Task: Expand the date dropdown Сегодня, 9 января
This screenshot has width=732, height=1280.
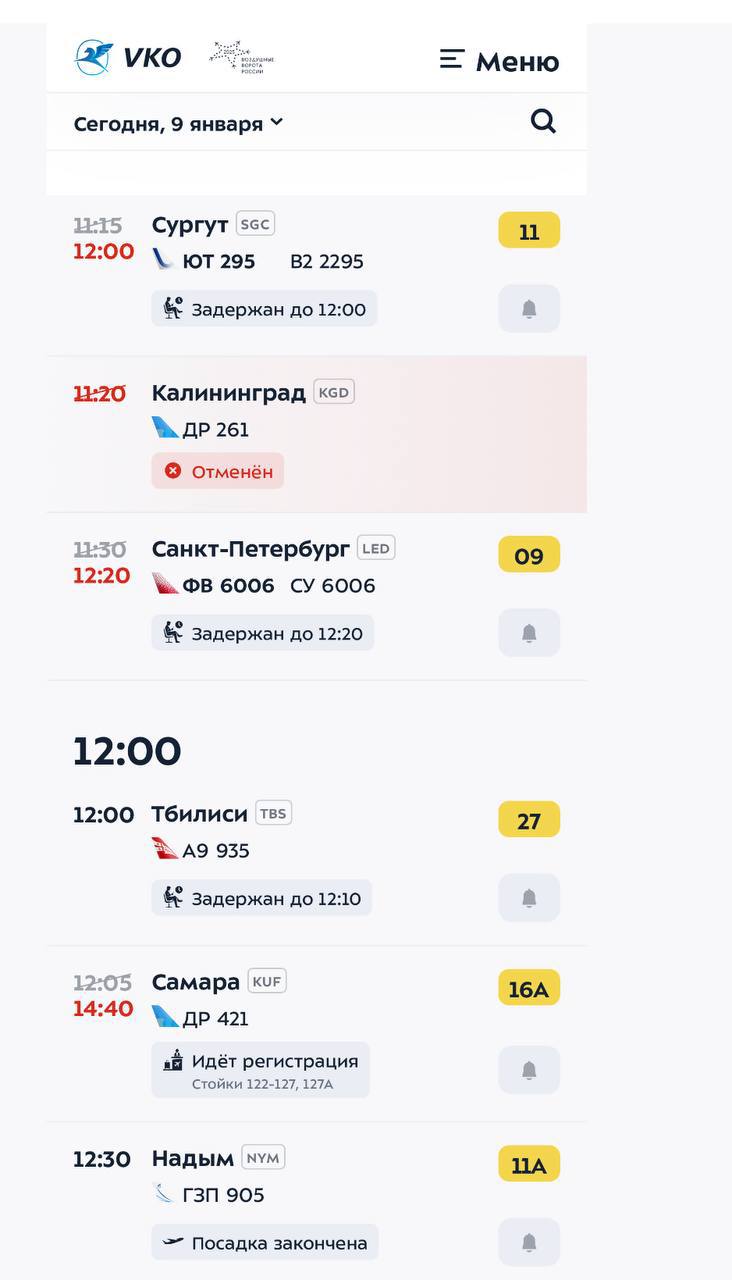Action: coord(178,124)
